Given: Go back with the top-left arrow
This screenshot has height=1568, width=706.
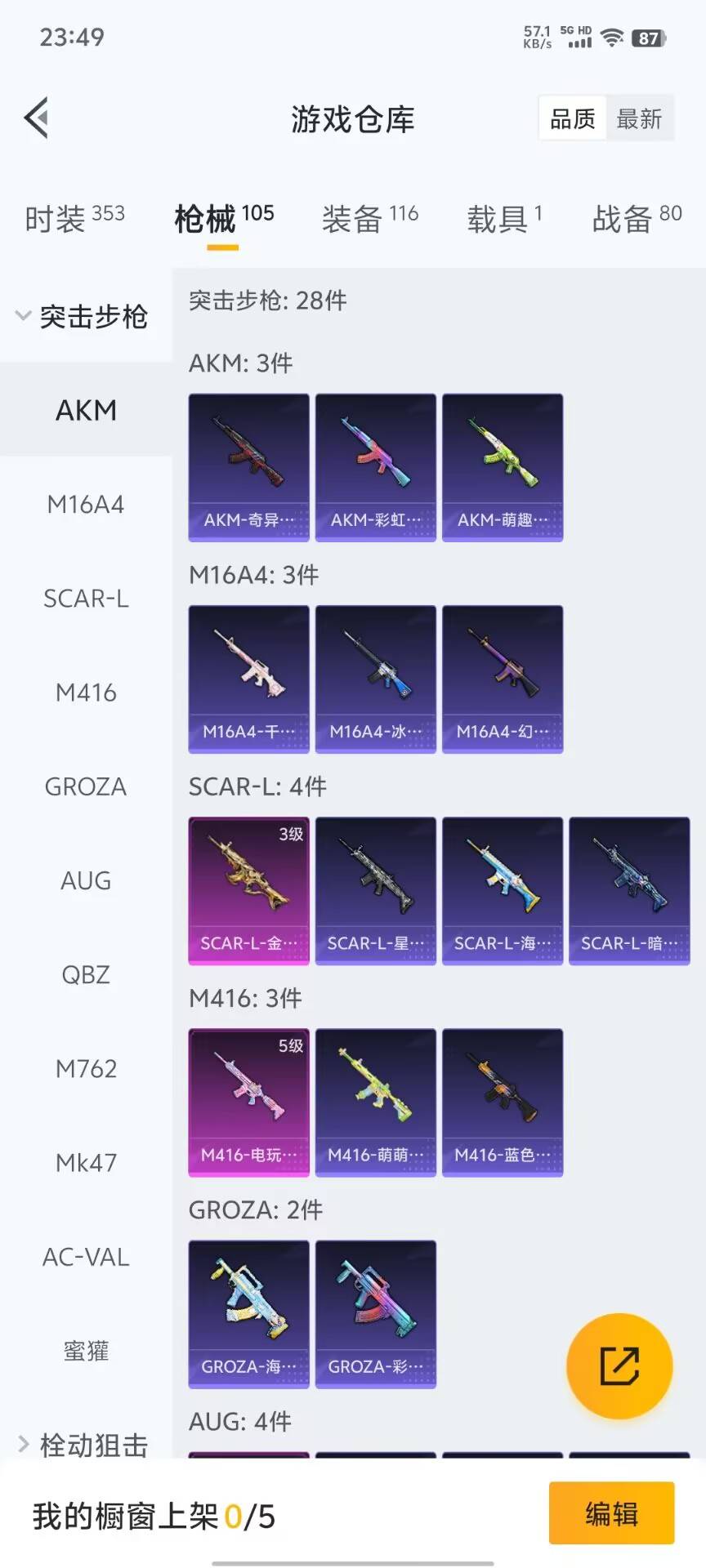Looking at the screenshot, I should [x=37, y=118].
